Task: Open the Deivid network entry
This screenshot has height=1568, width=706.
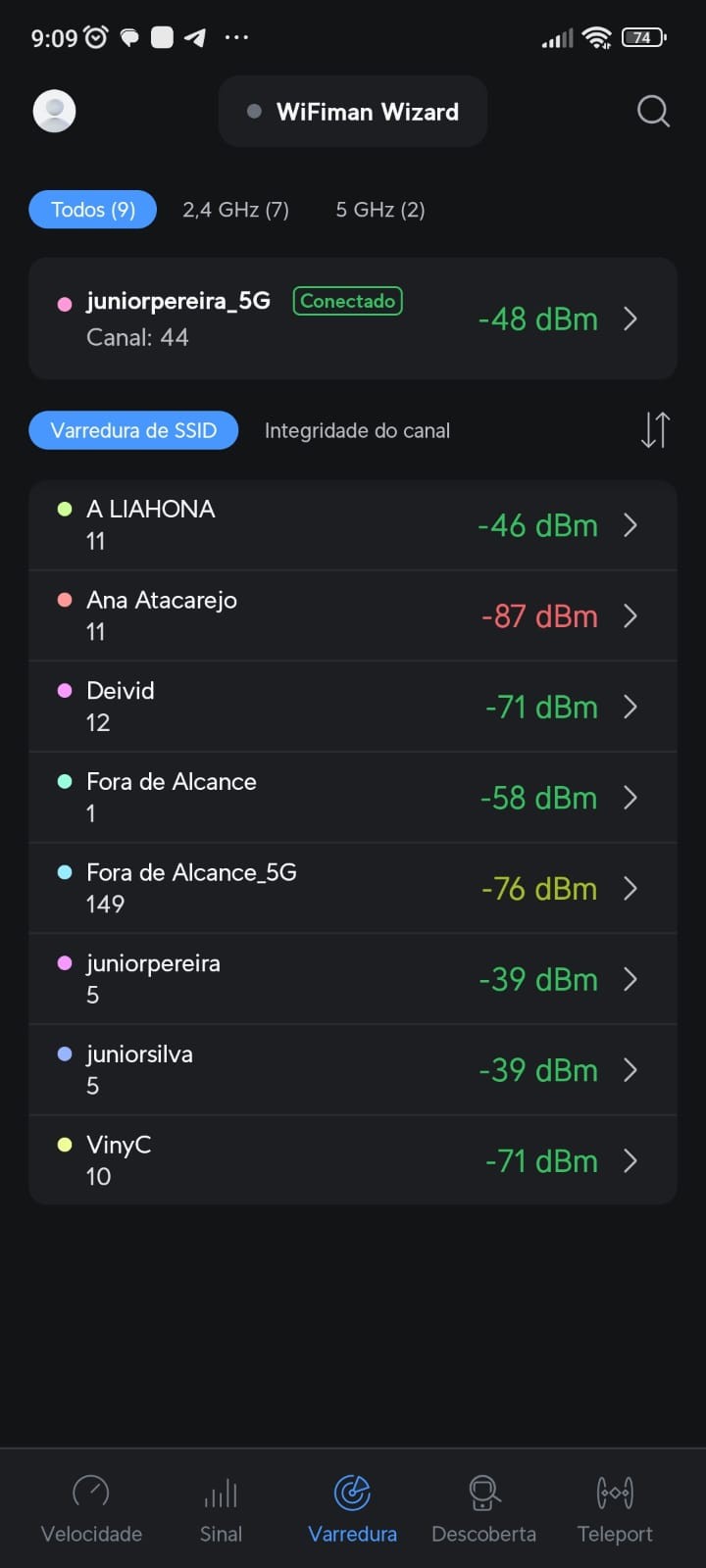Action: point(353,707)
